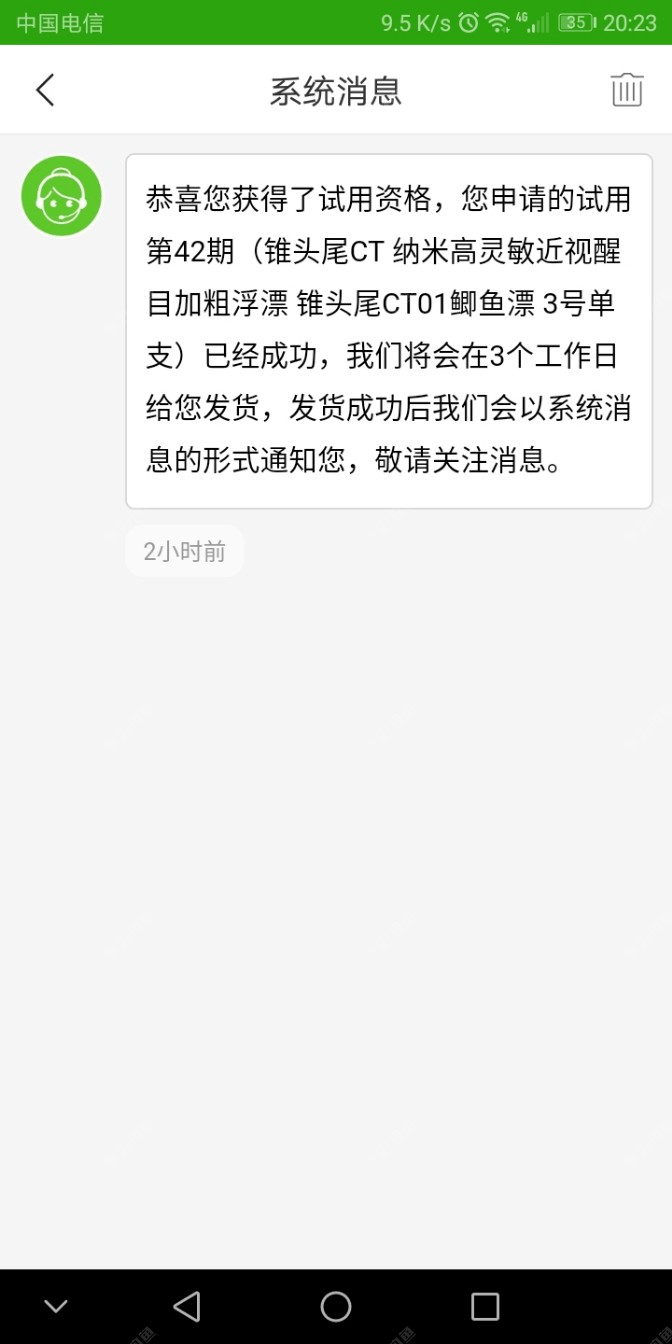Hide the navigation bar with down chevron
This screenshot has width=672, height=1344.
click(x=56, y=1306)
